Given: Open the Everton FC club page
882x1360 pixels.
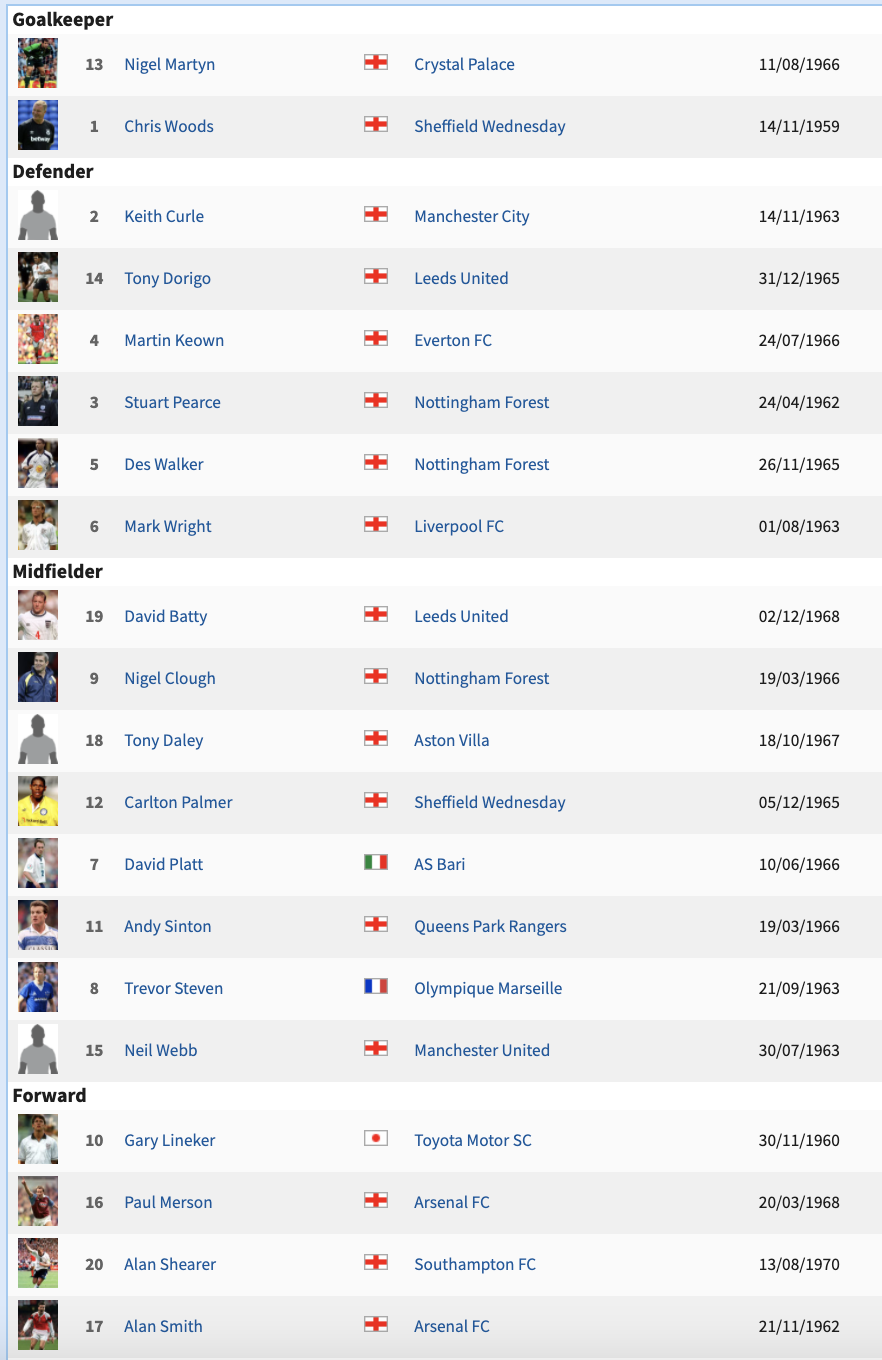Looking at the screenshot, I should tap(453, 340).
